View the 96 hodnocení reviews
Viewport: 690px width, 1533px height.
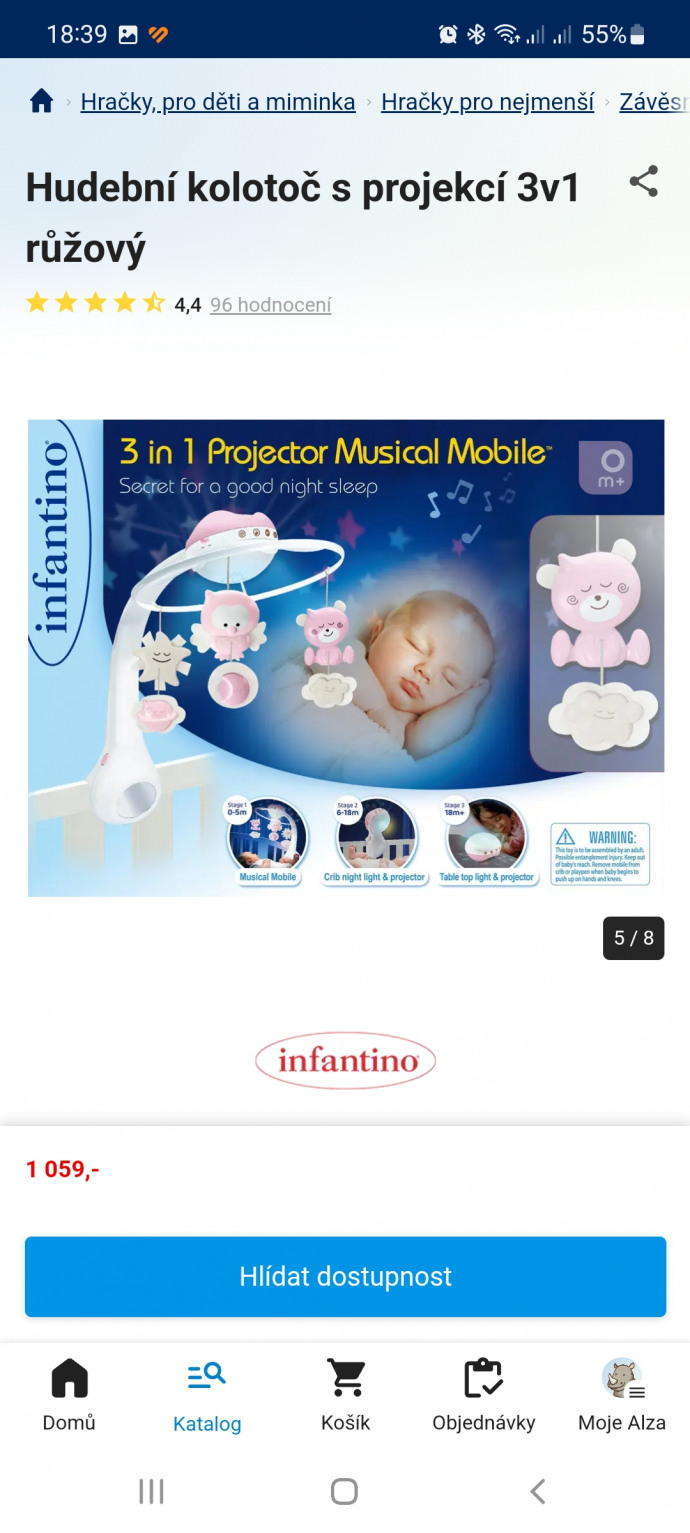(270, 305)
